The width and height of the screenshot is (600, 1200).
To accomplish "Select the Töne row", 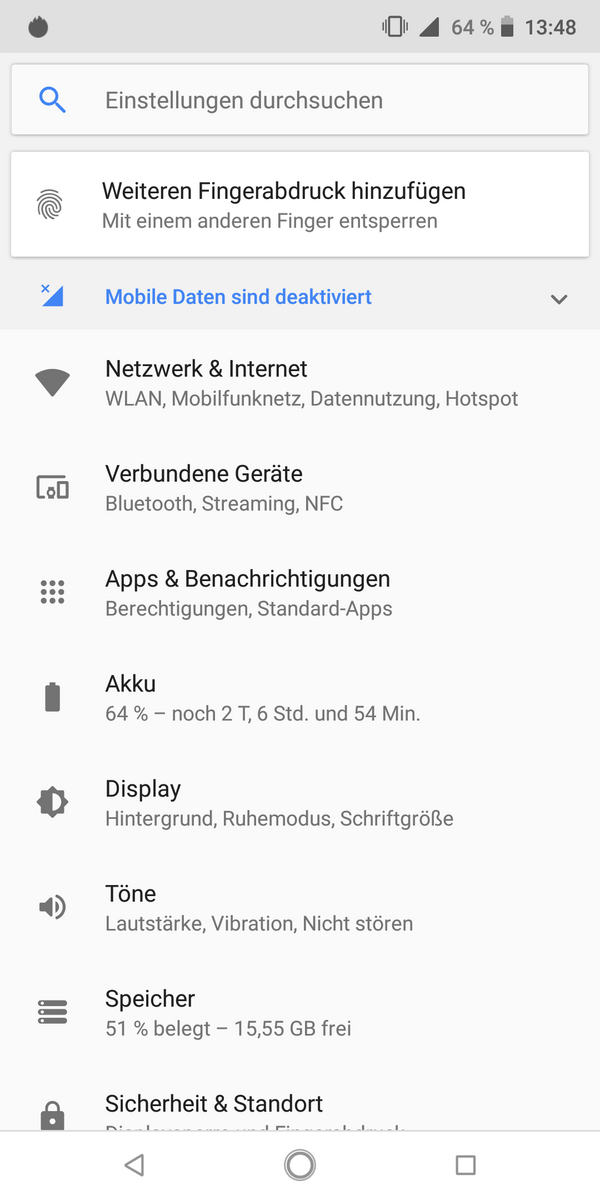I will point(300,908).
